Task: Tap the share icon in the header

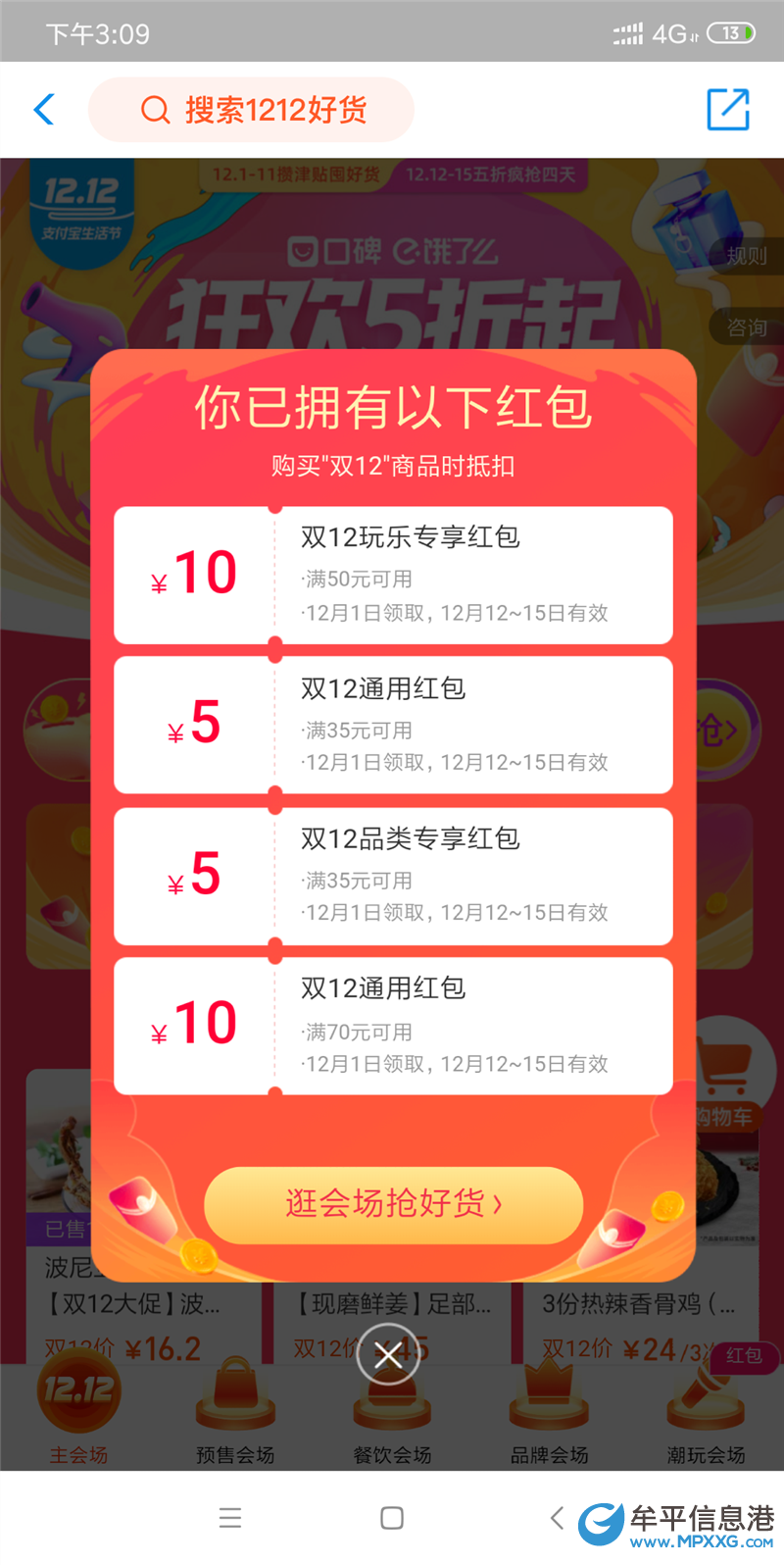Action: pos(728,110)
